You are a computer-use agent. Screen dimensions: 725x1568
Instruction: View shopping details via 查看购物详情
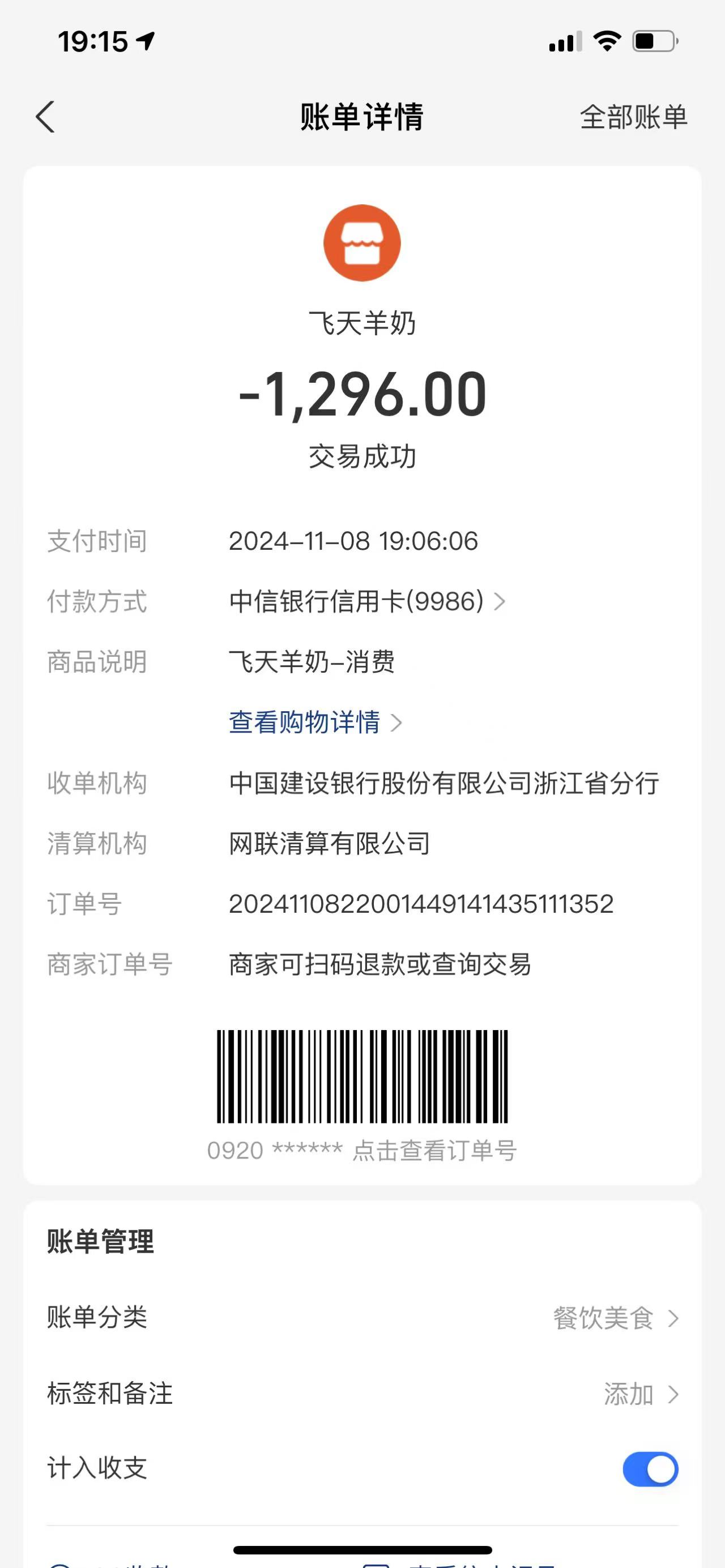(314, 723)
